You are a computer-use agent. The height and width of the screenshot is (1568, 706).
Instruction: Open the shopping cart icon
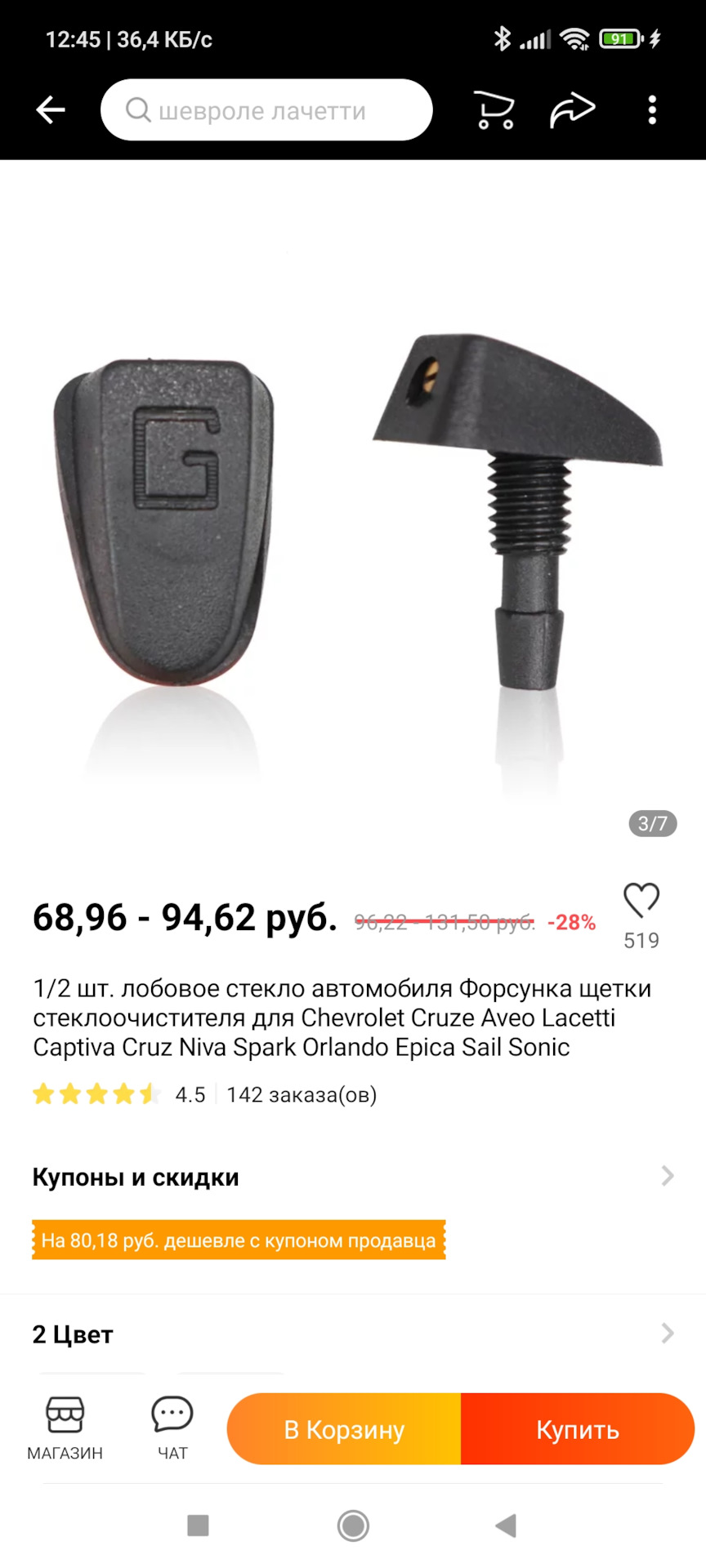[494, 110]
